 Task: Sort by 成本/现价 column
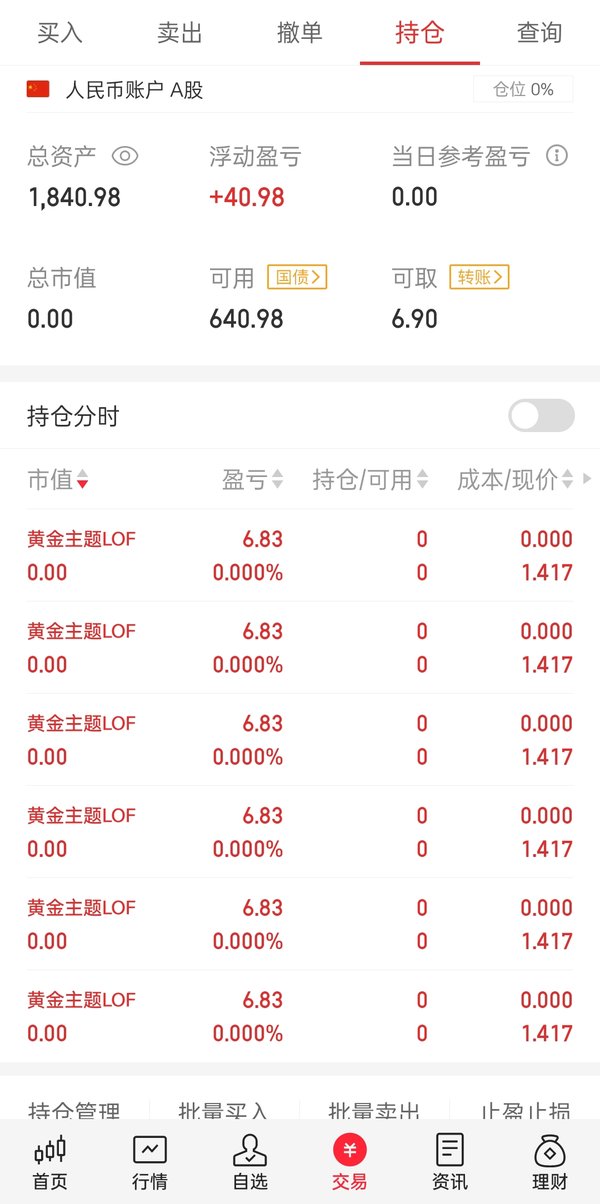[516, 480]
